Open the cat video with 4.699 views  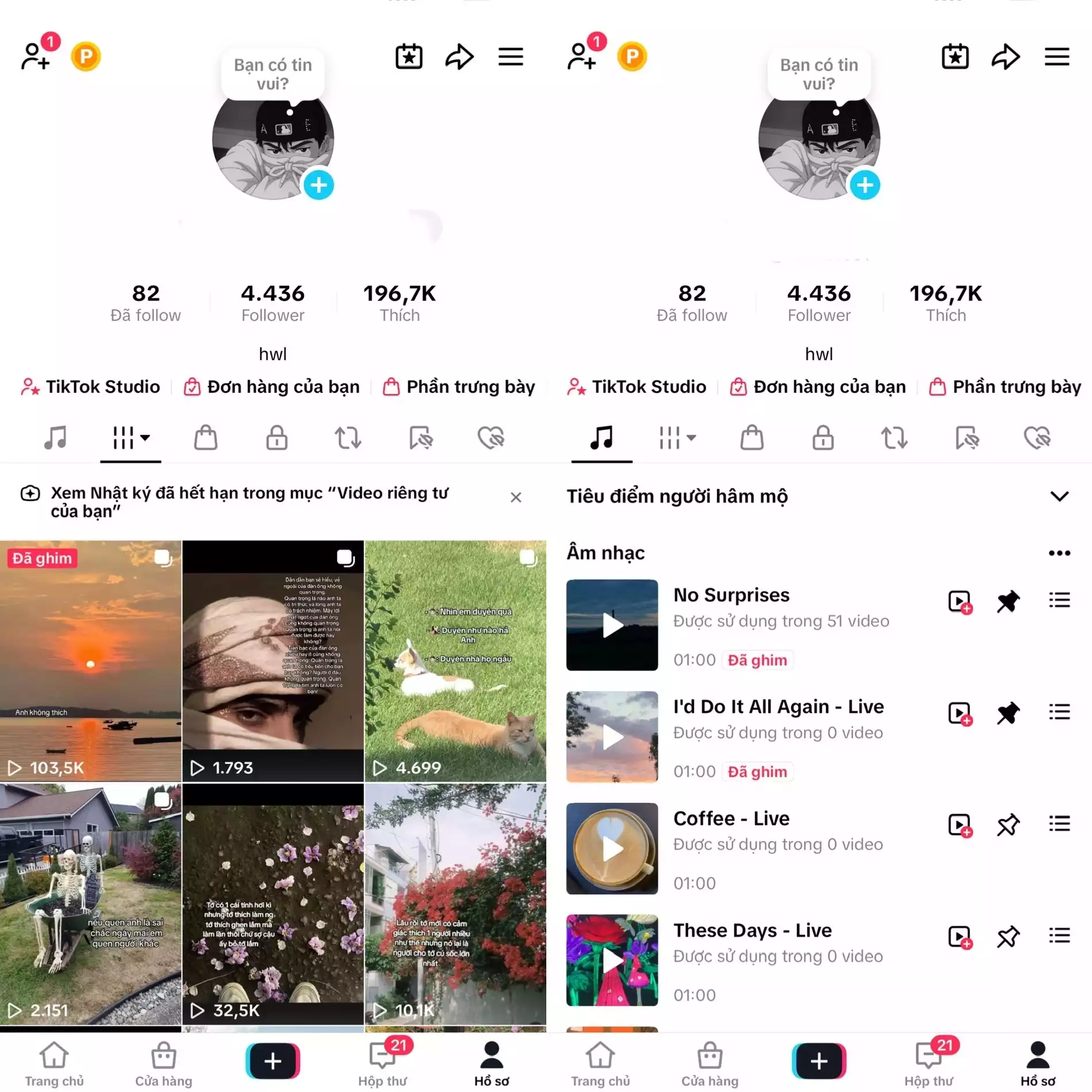[455, 660]
